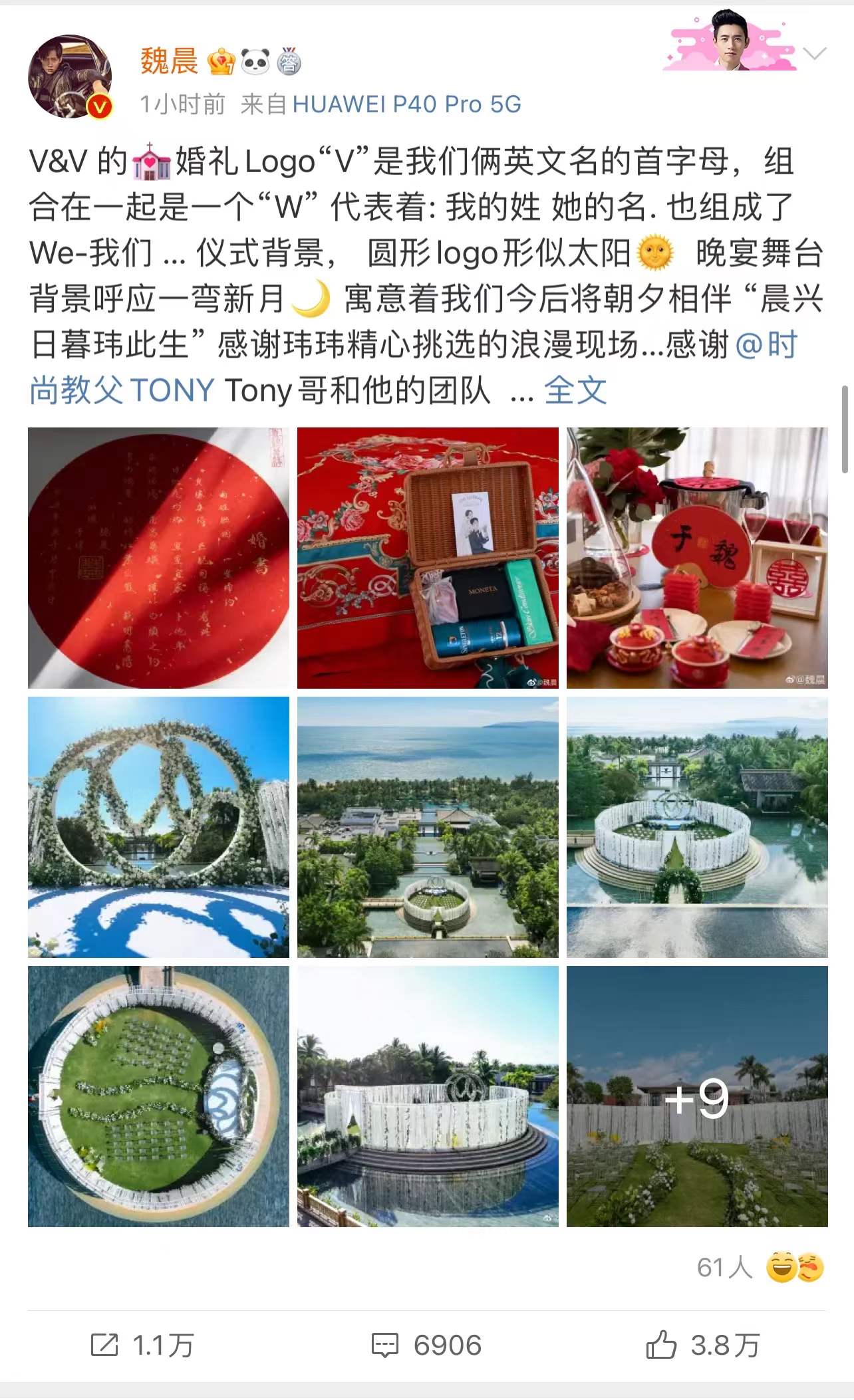The height and width of the screenshot is (1400, 854).
Task: View the 61人 reactions list
Action: click(760, 1268)
